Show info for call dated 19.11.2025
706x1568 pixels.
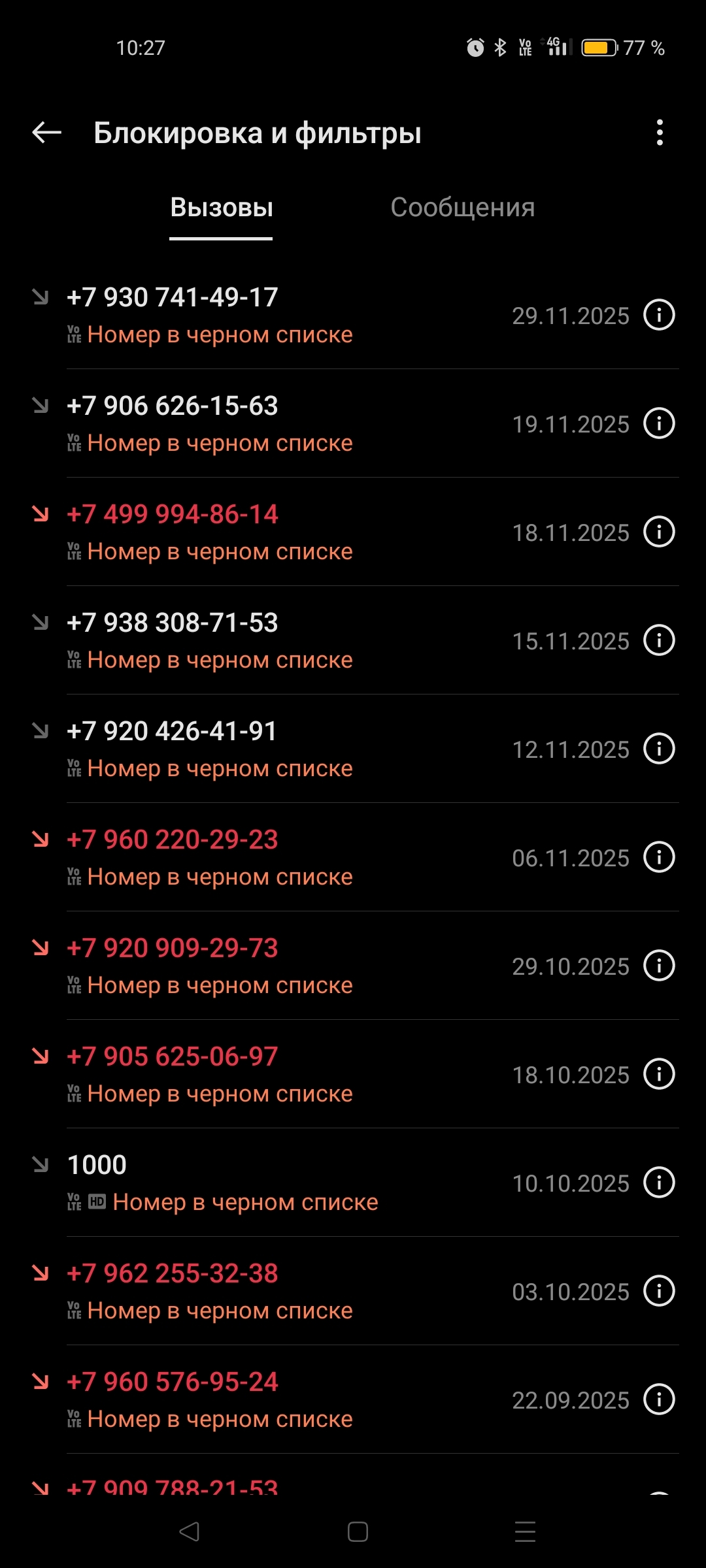point(659,424)
